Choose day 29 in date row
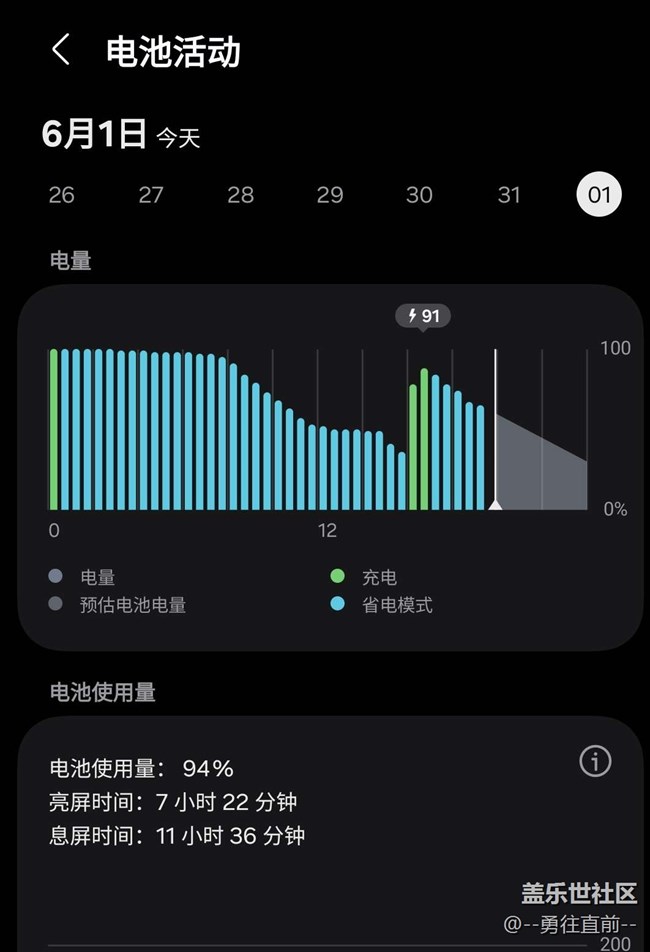The height and width of the screenshot is (952, 650). tap(330, 195)
